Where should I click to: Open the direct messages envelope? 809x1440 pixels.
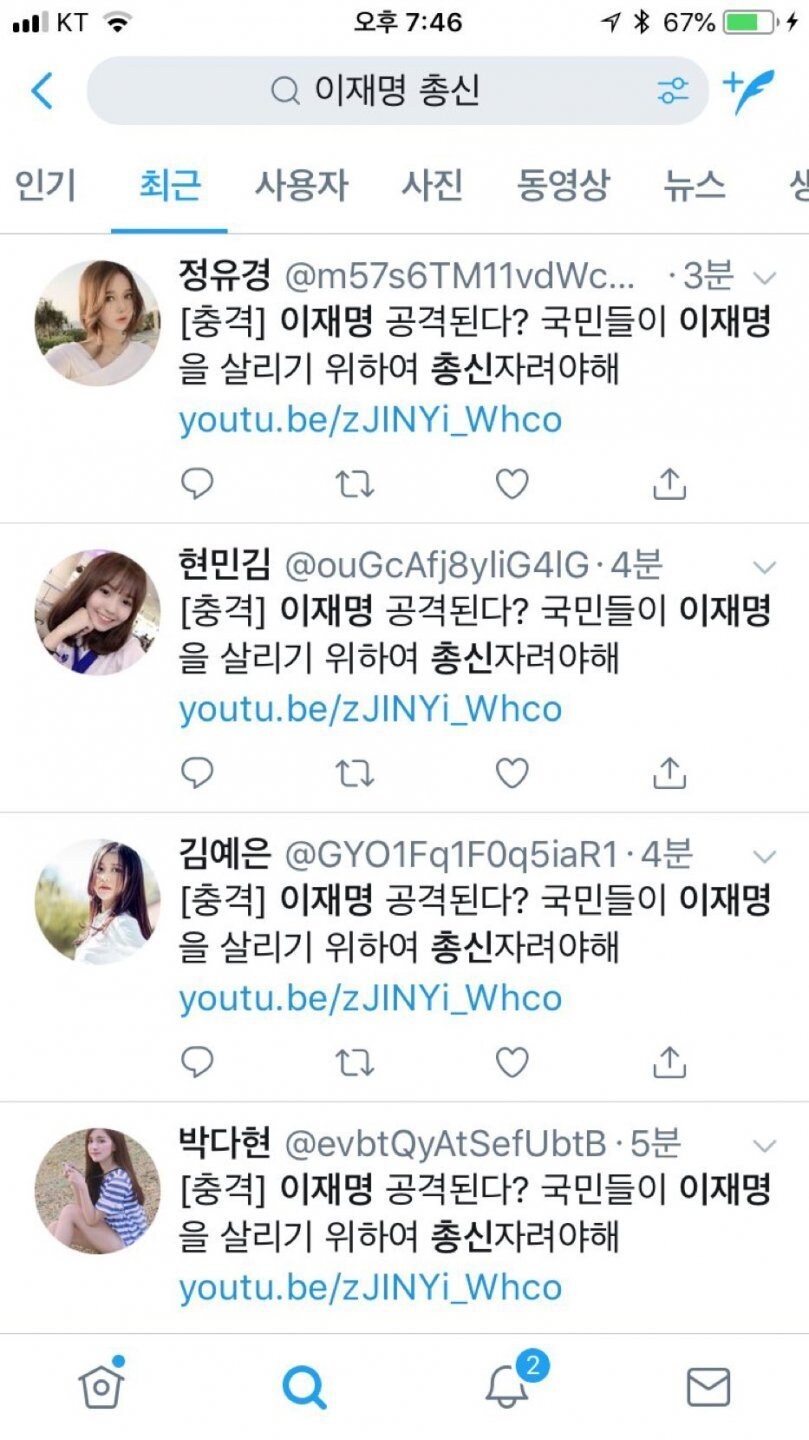point(708,1387)
